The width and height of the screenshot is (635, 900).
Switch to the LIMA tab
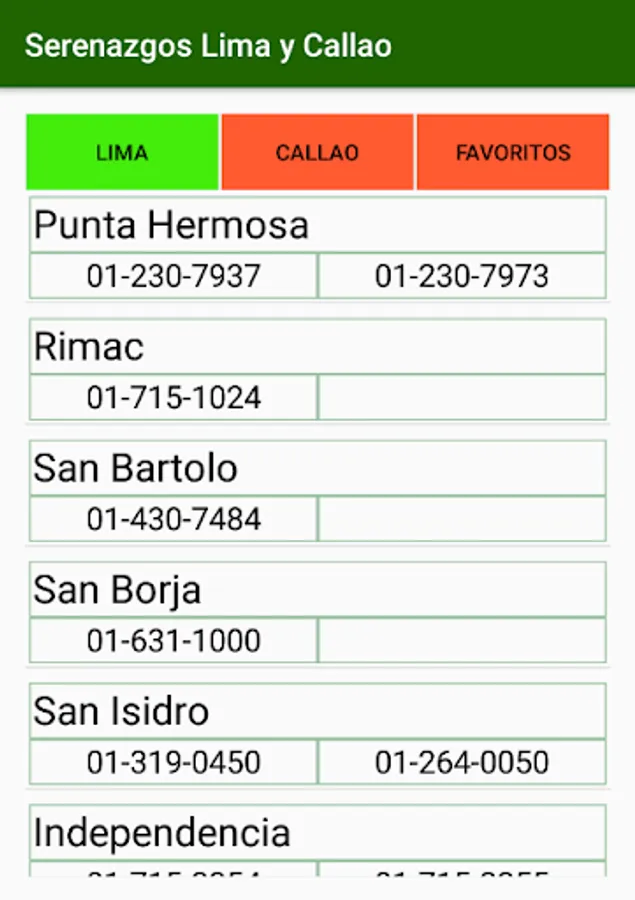coord(122,152)
